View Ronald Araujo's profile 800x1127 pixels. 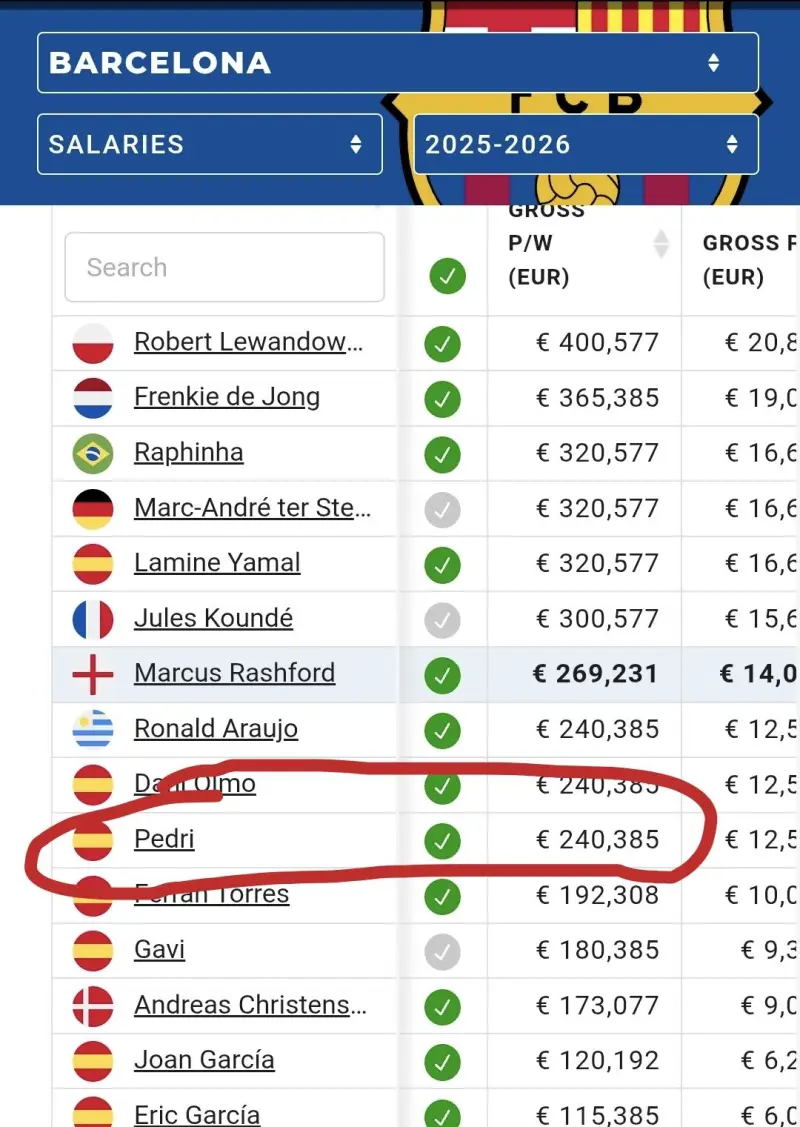pyautogui.click(x=216, y=729)
